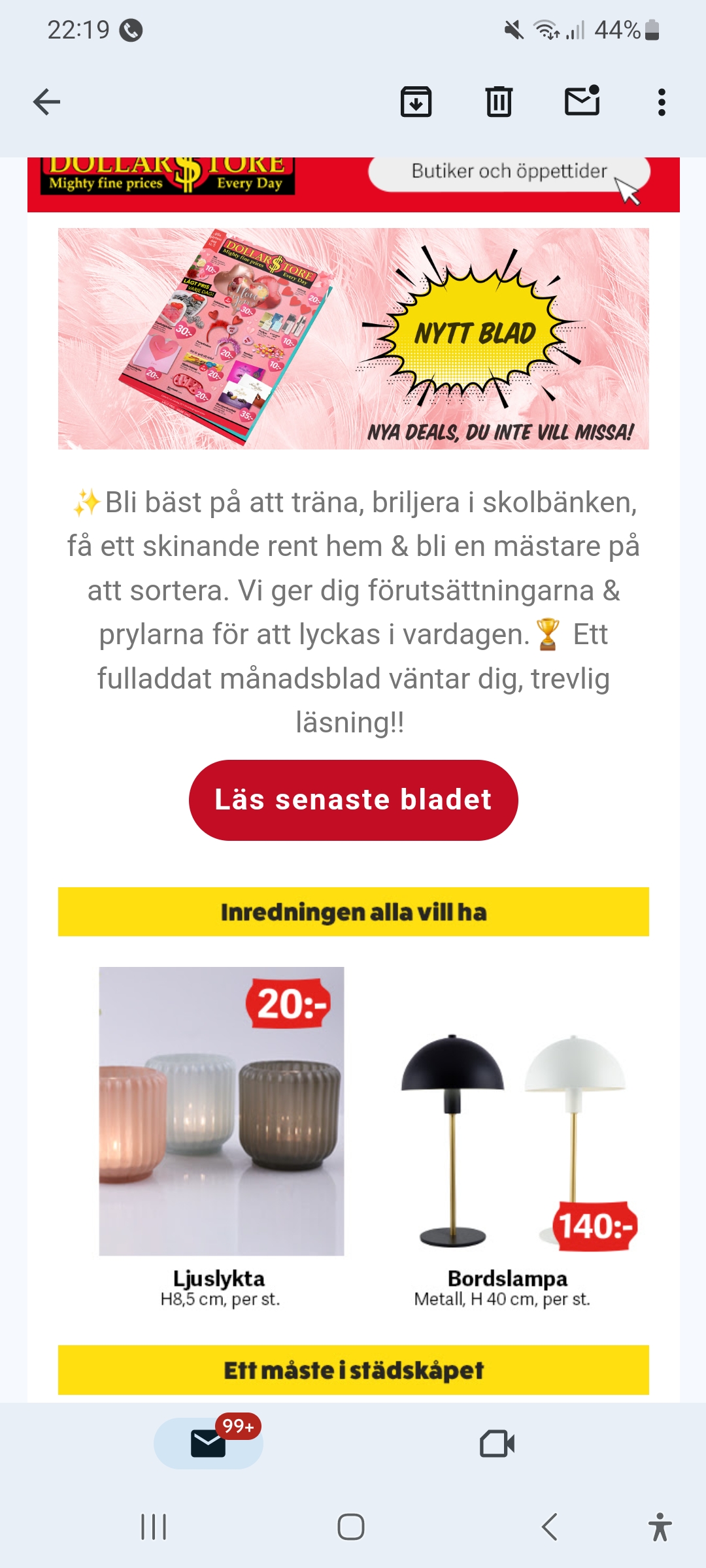Archive this email
706x1568 pixels.
point(416,102)
